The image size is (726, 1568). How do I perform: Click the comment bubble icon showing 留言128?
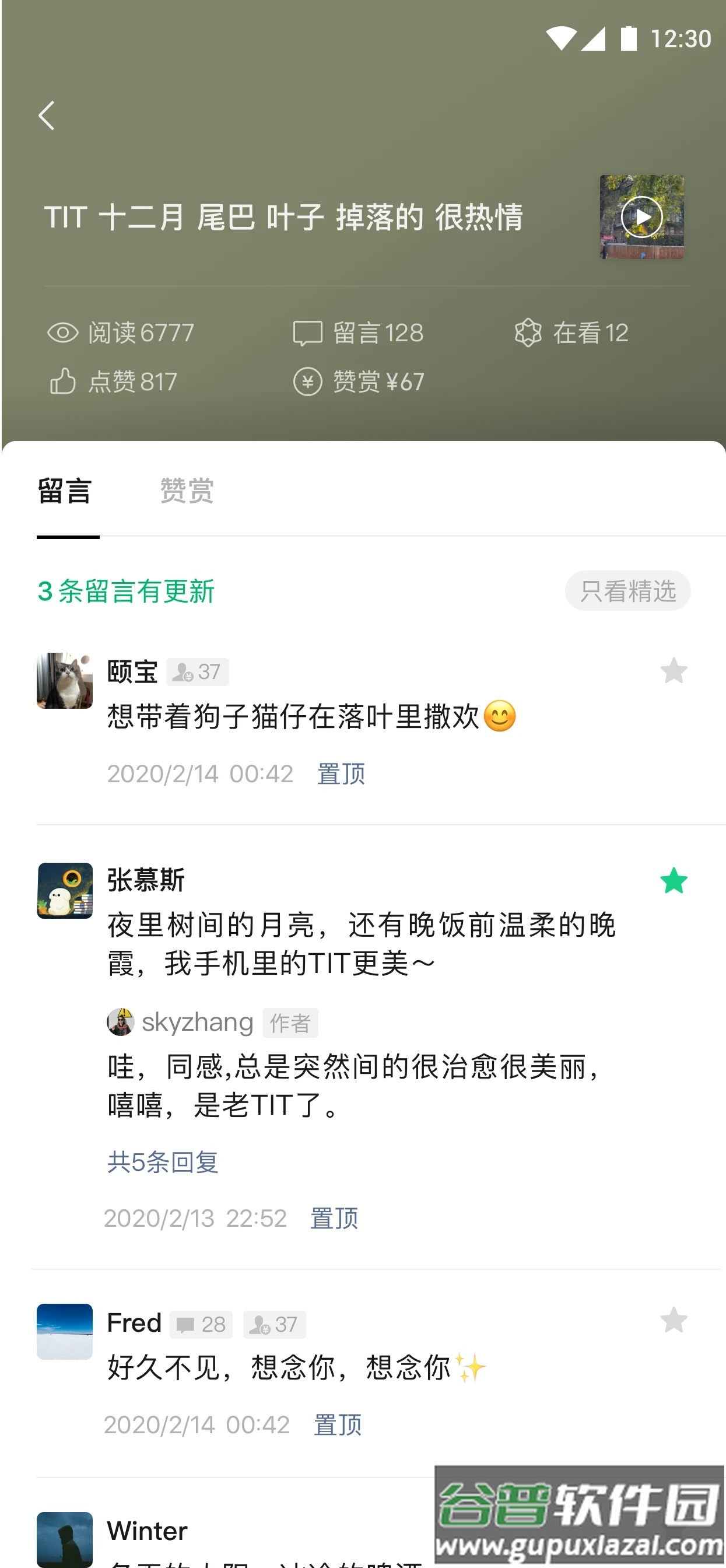pyautogui.click(x=308, y=332)
